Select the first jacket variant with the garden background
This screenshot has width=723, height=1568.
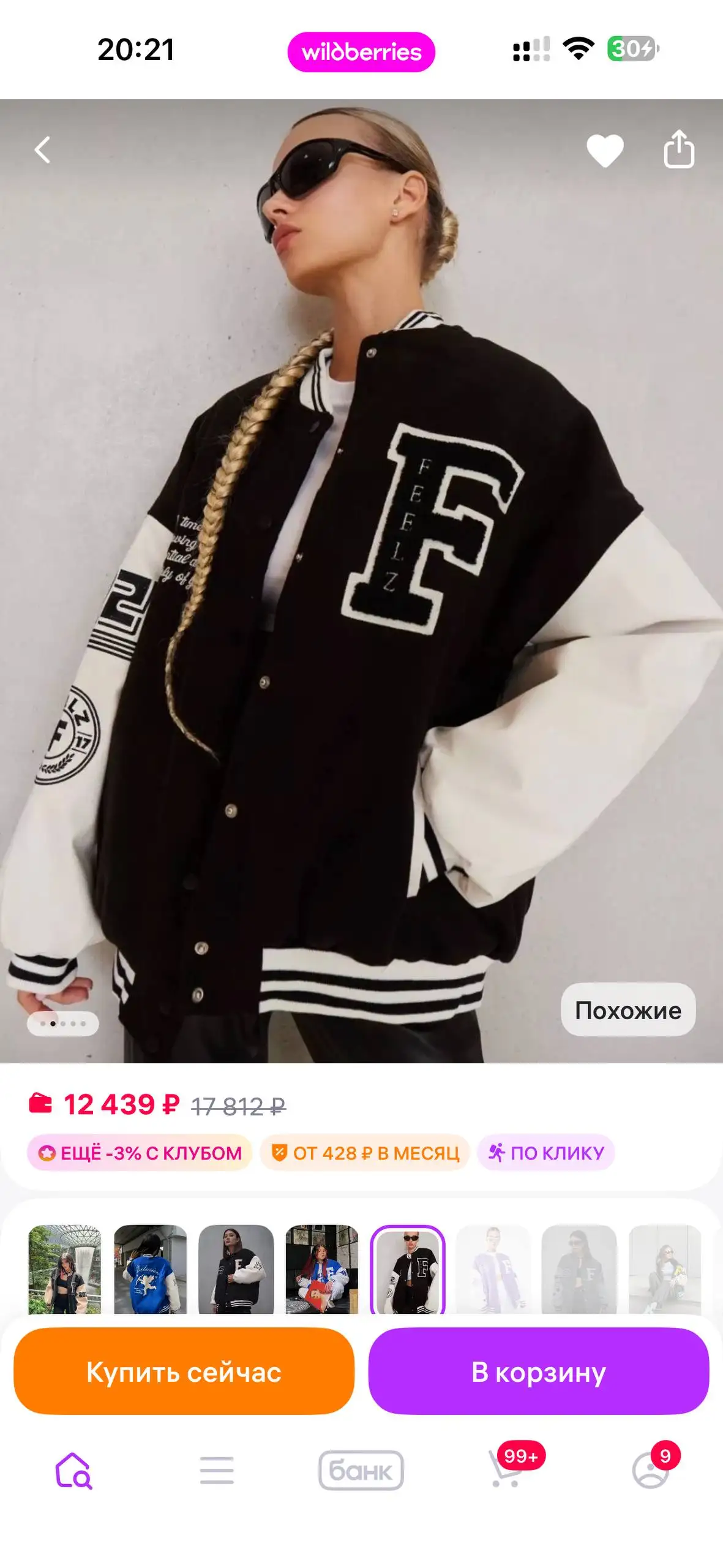pos(65,1269)
